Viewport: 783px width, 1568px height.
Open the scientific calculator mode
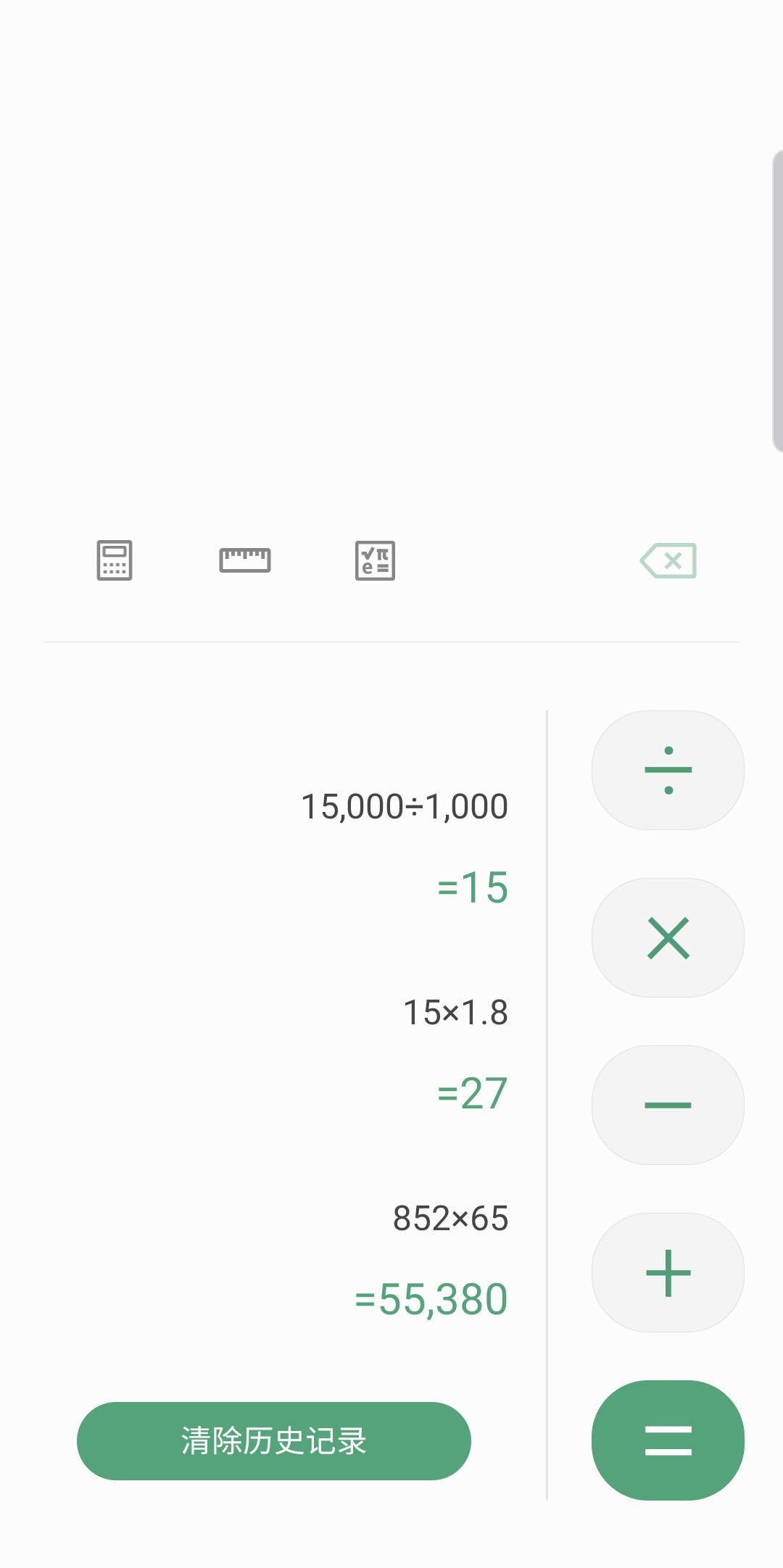point(375,560)
